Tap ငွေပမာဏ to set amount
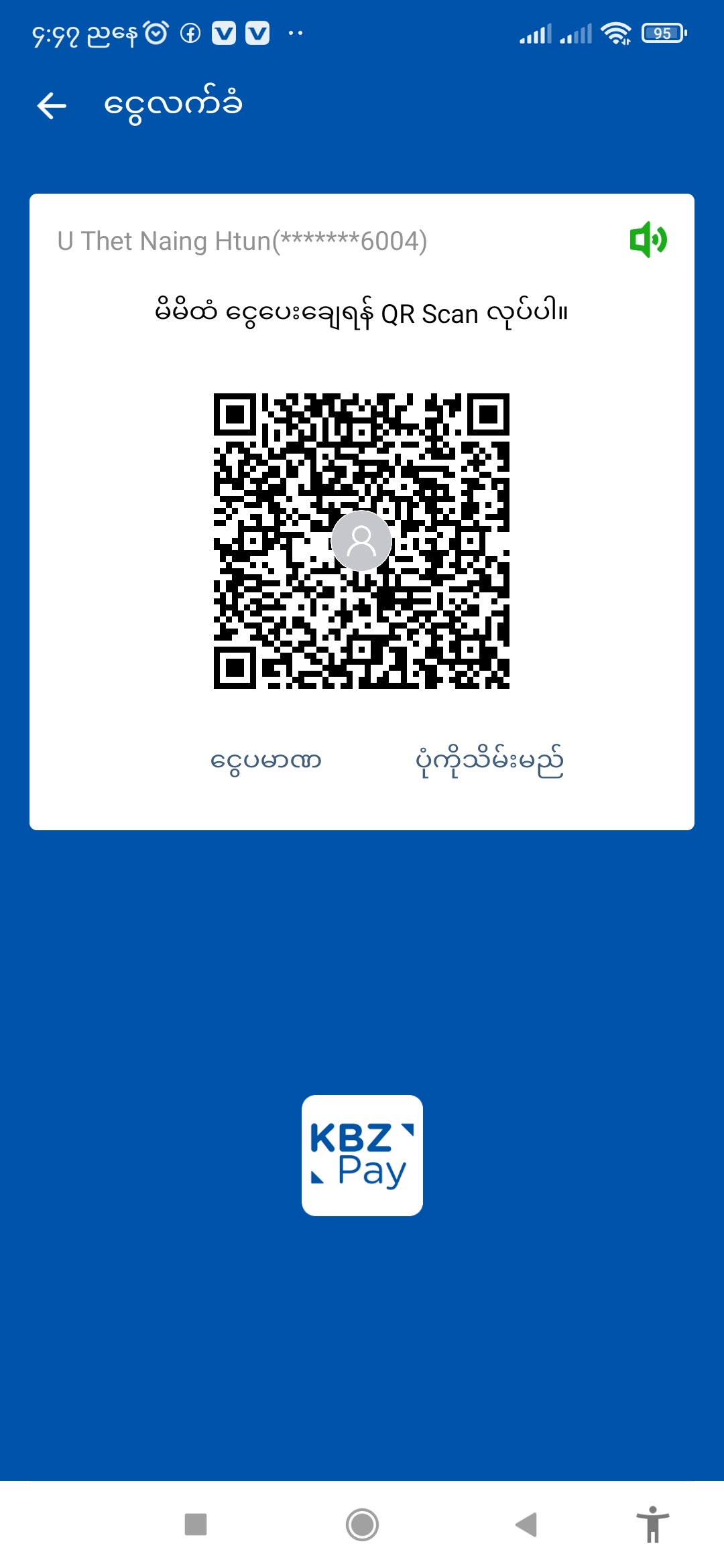This screenshot has height=1568, width=724. (x=266, y=761)
